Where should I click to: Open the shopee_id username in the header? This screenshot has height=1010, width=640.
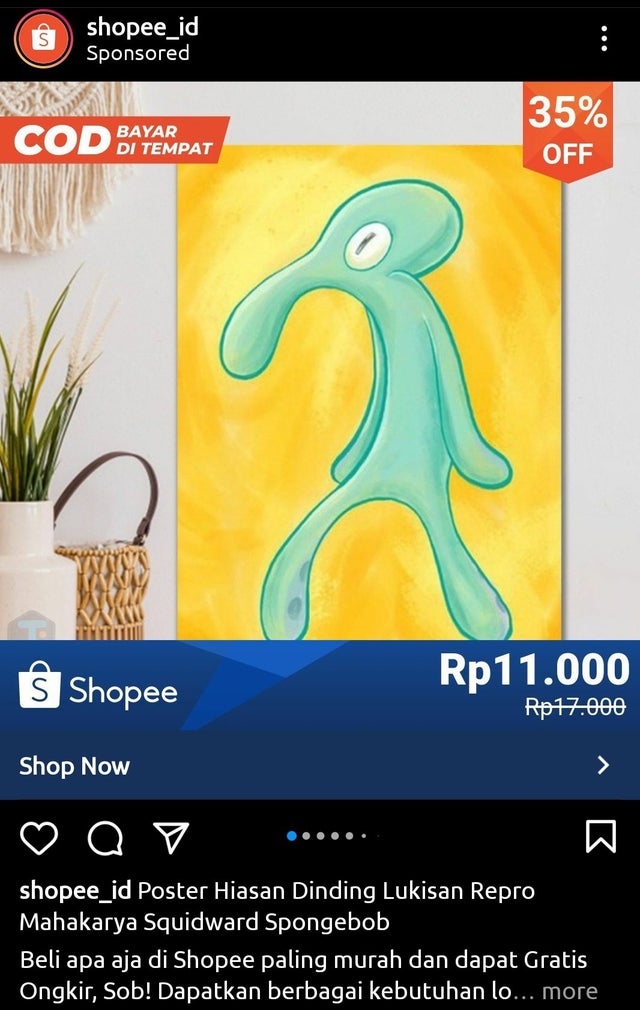(x=142, y=27)
